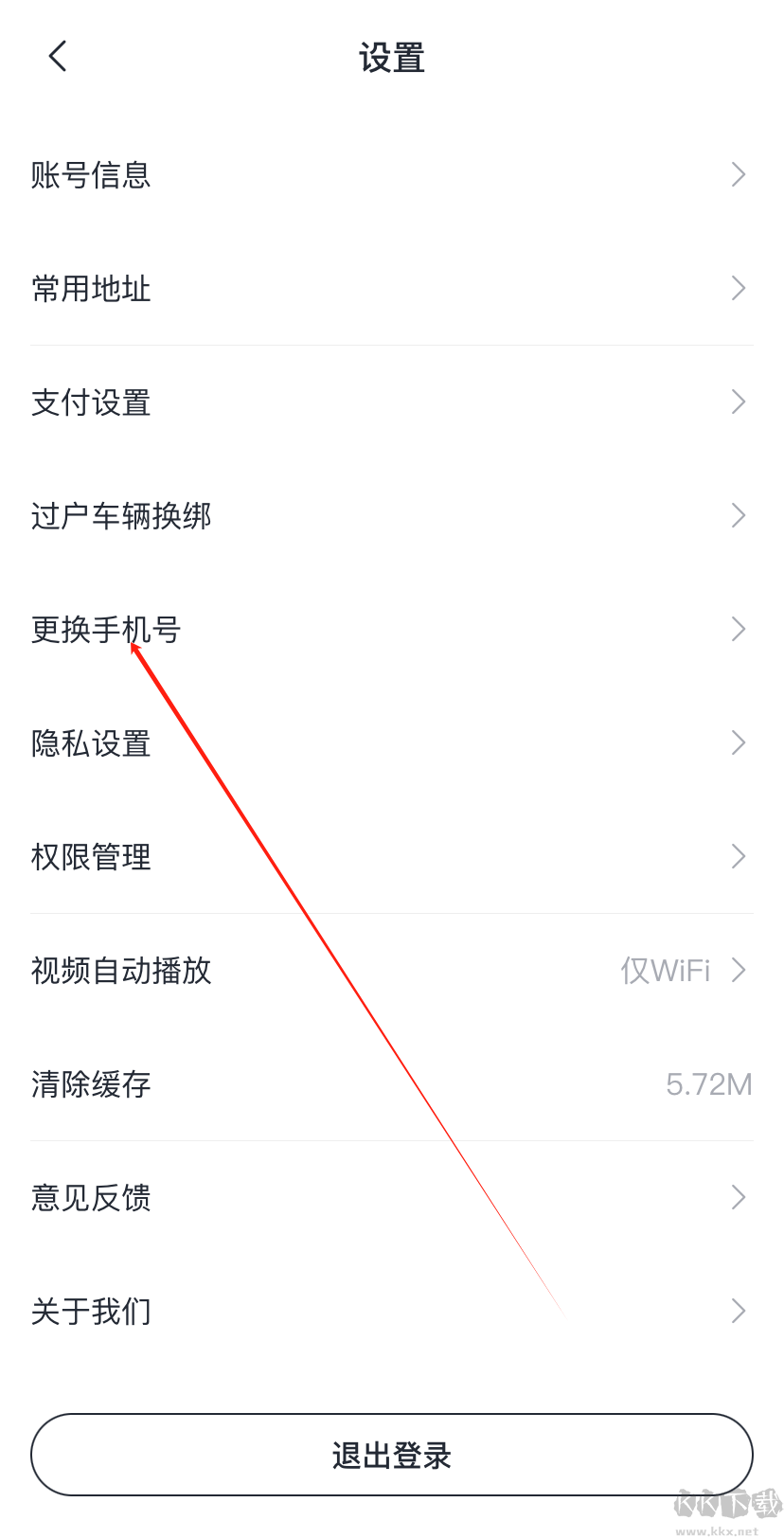Image resolution: width=784 pixels, height=1538 pixels.
Task: Select 更换手机号 to change phone number
Action: [x=104, y=629]
